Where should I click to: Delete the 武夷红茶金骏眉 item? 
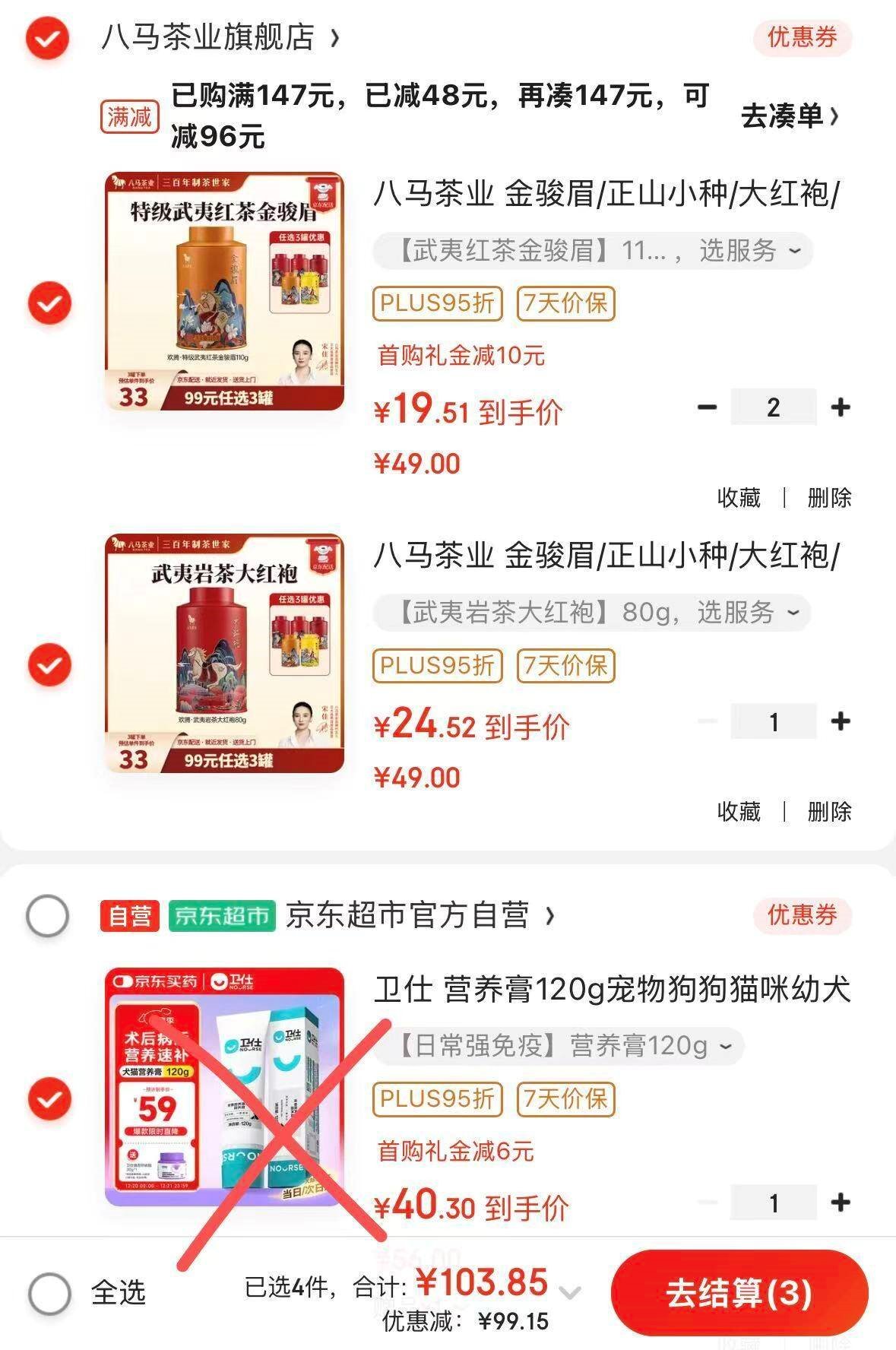(x=829, y=498)
